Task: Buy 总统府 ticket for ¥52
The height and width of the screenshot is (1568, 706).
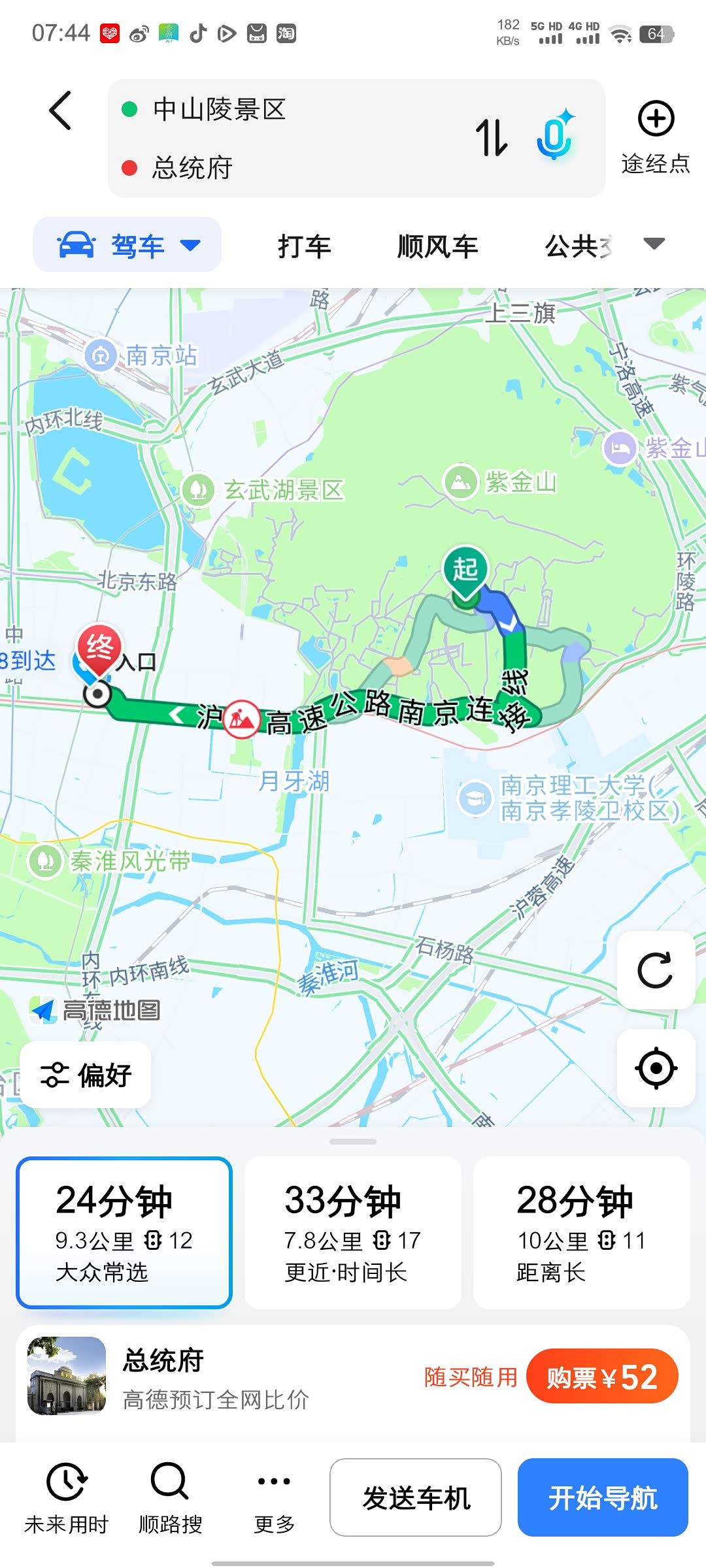Action: [601, 1377]
